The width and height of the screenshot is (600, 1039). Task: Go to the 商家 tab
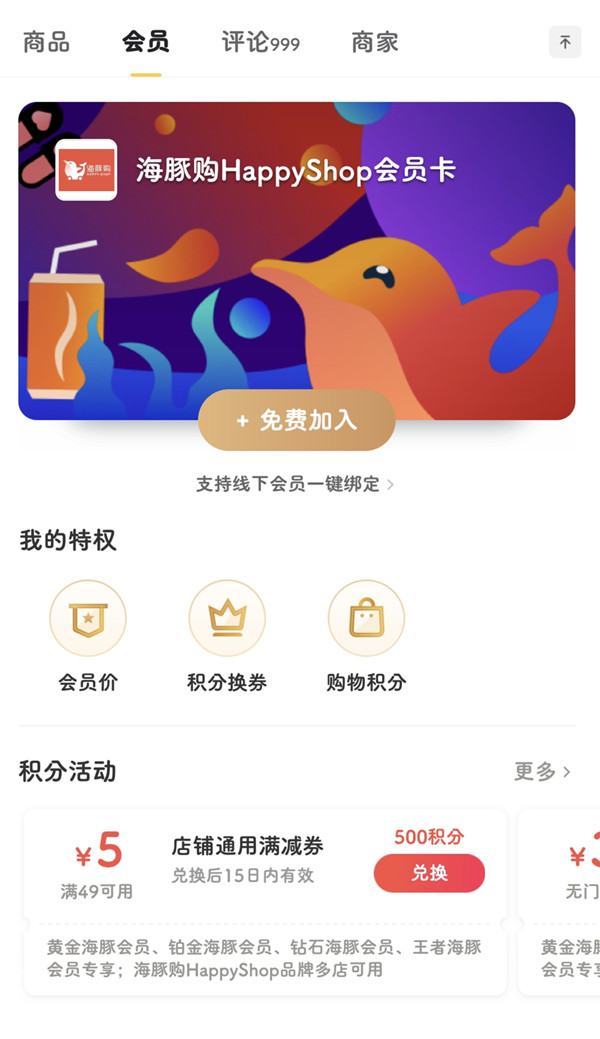[375, 42]
